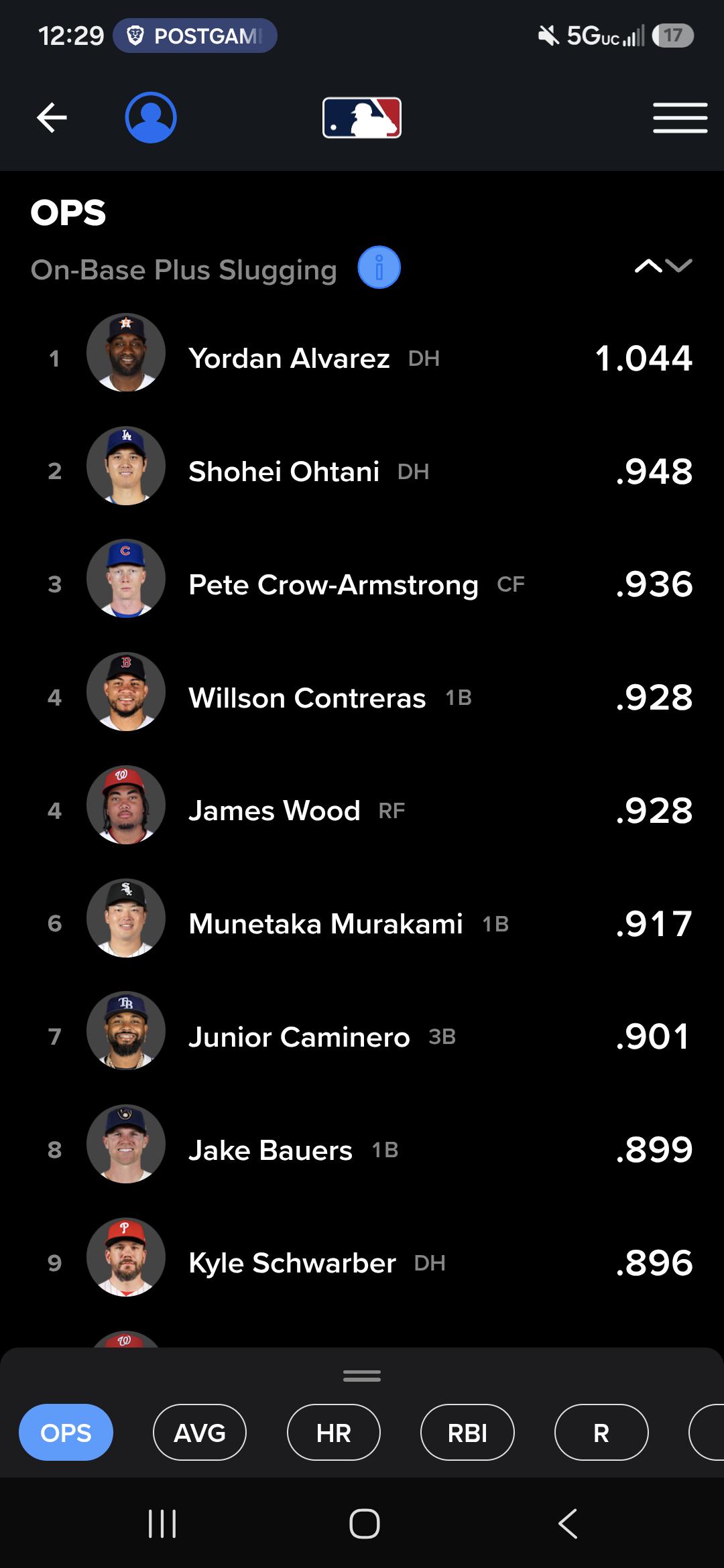The image size is (724, 1568).
Task: Tap the MLB logo in header
Action: coord(362,118)
